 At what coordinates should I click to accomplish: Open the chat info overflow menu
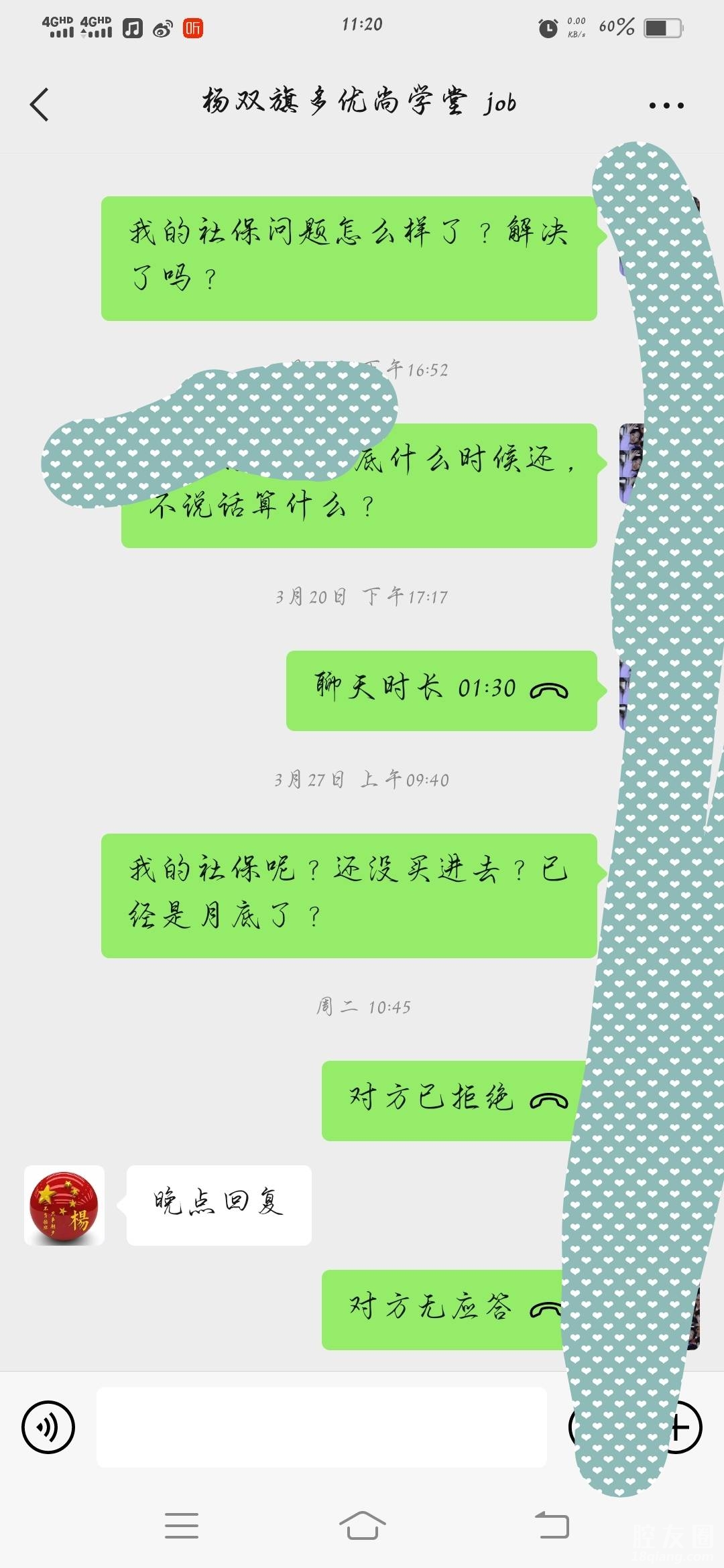pyautogui.click(x=666, y=105)
